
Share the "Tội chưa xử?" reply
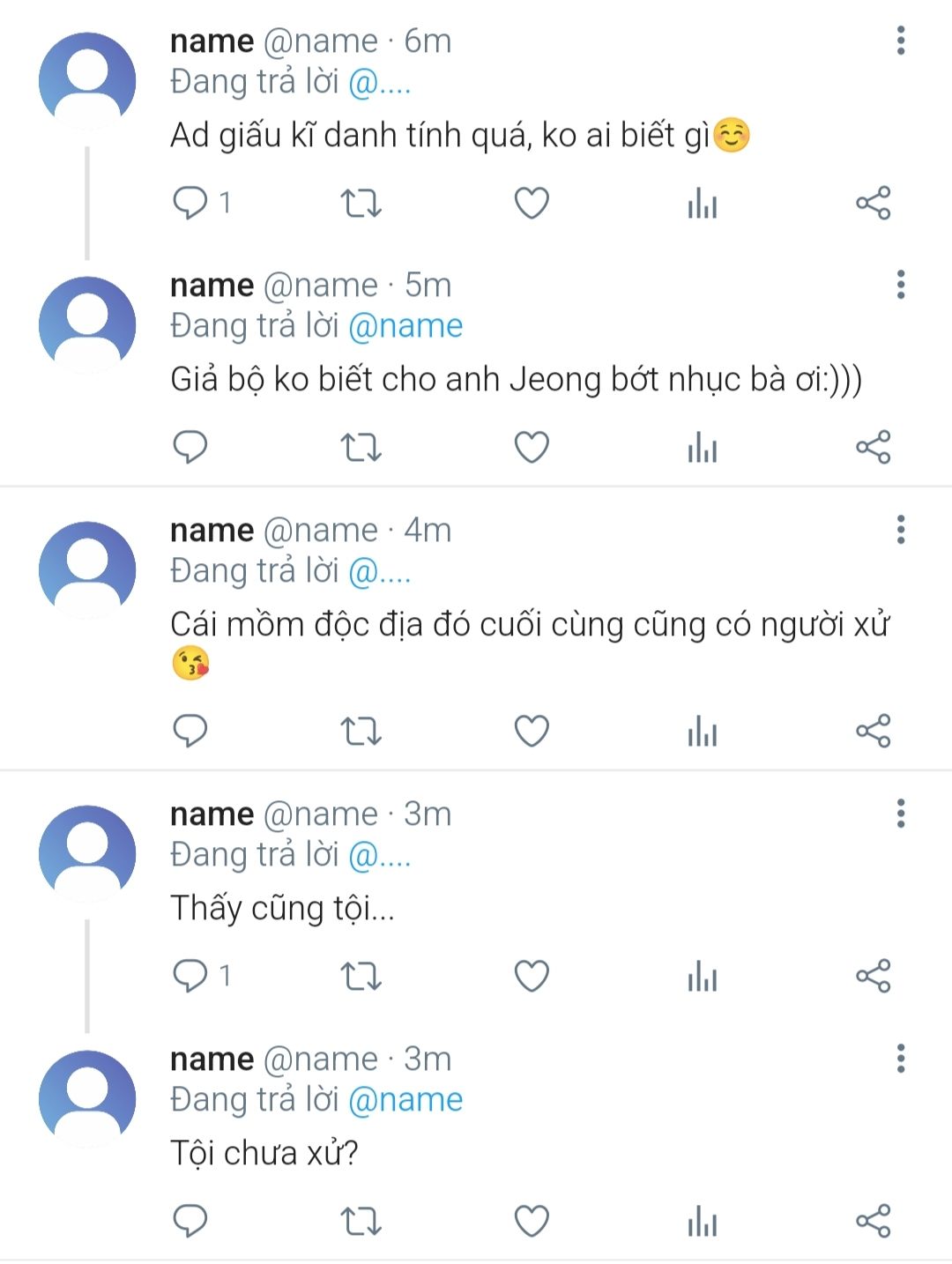click(874, 1221)
